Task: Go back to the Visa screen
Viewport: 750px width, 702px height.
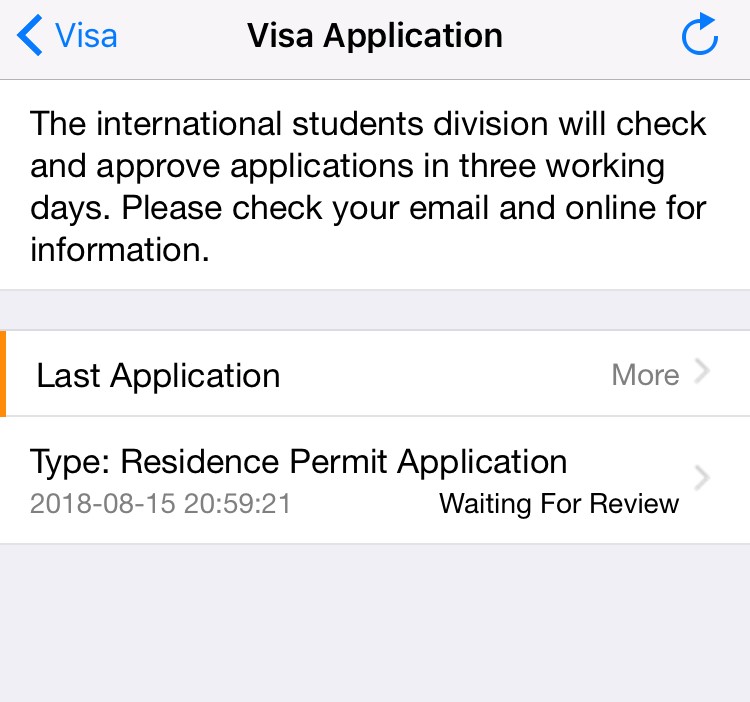Action: click(68, 36)
